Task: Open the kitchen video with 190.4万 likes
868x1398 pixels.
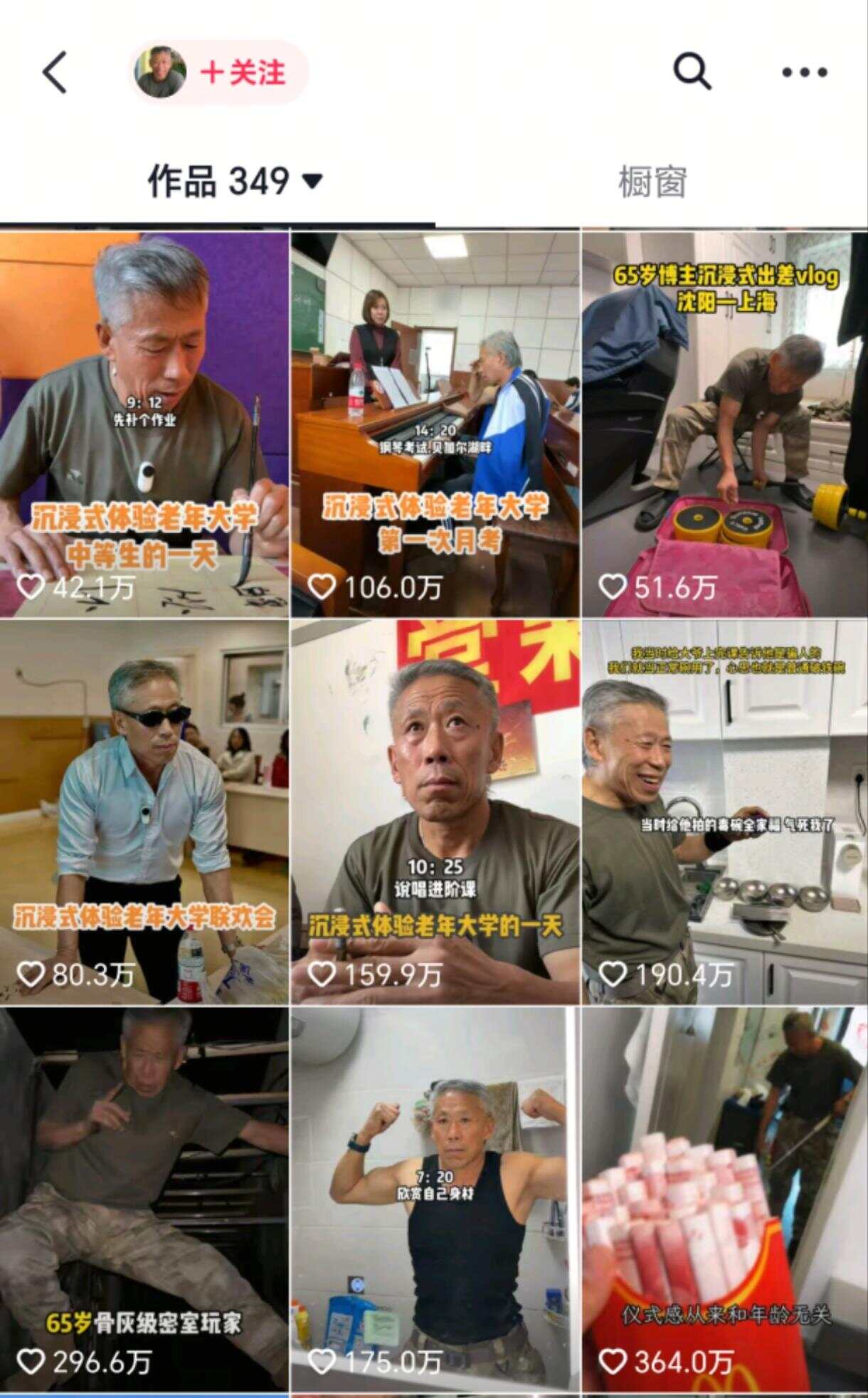Action: pos(724,811)
